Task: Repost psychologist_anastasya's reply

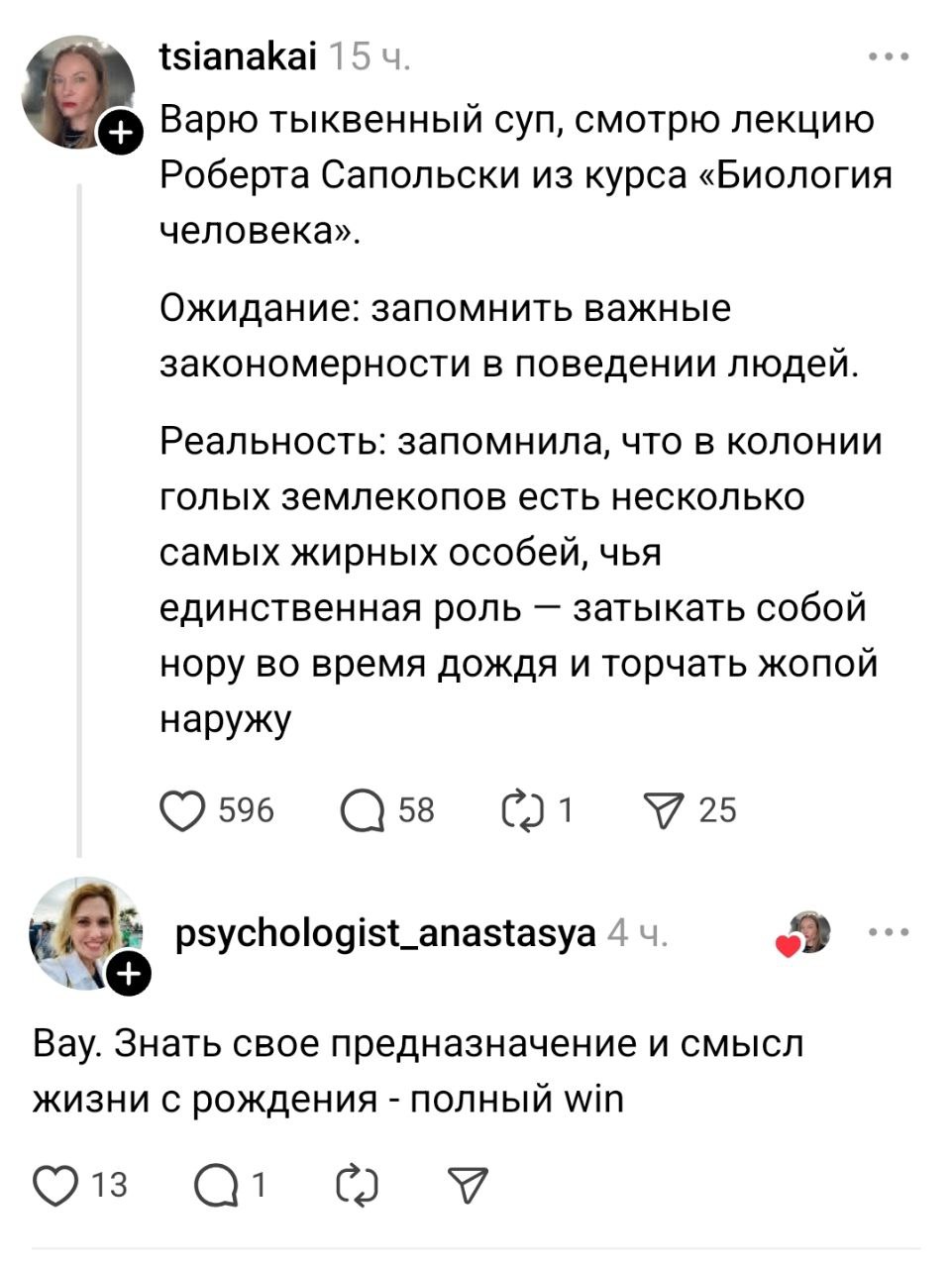Action: click(357, 1184)
